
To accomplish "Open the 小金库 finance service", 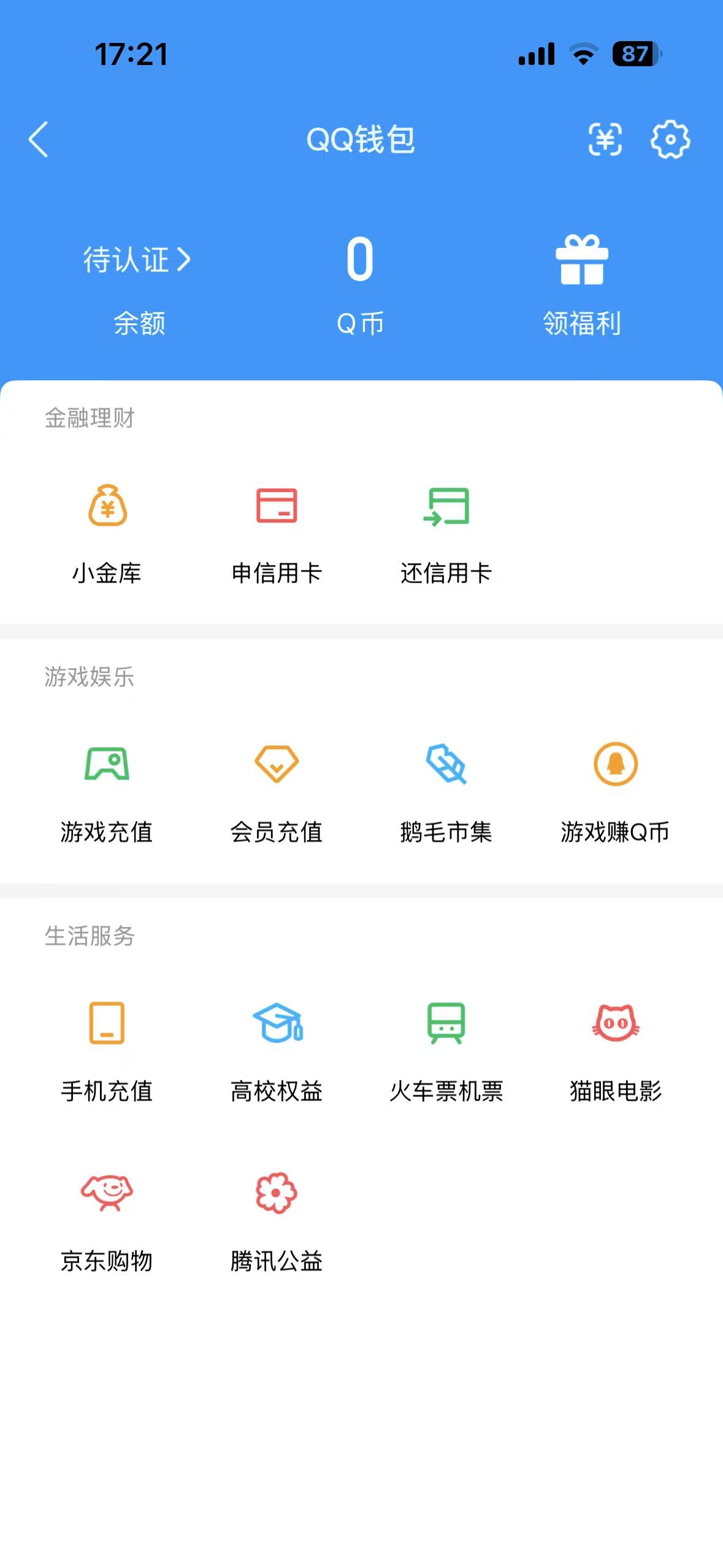I will [x=108, y=532].
